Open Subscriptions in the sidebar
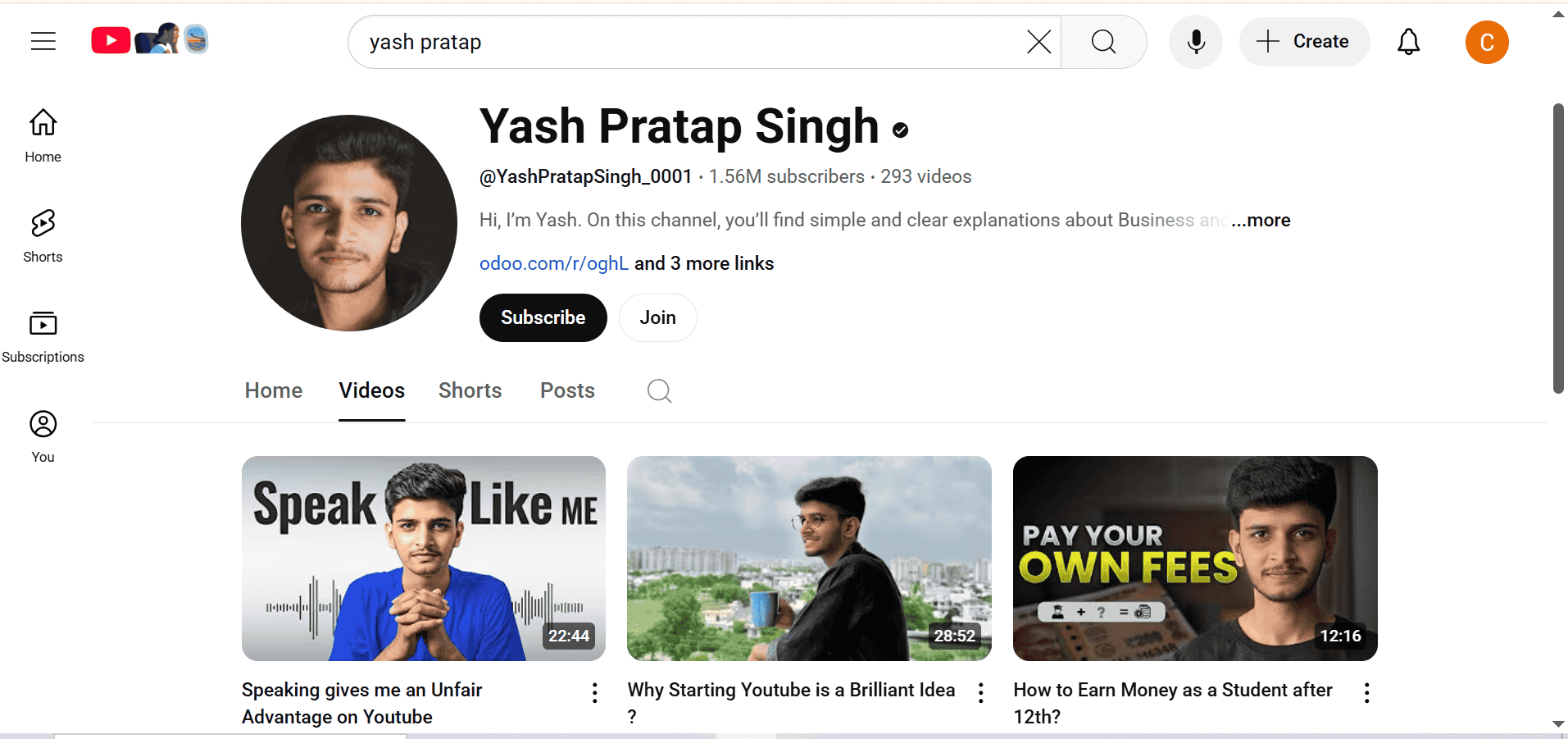 pyautogui.click(x=43, y=335)
